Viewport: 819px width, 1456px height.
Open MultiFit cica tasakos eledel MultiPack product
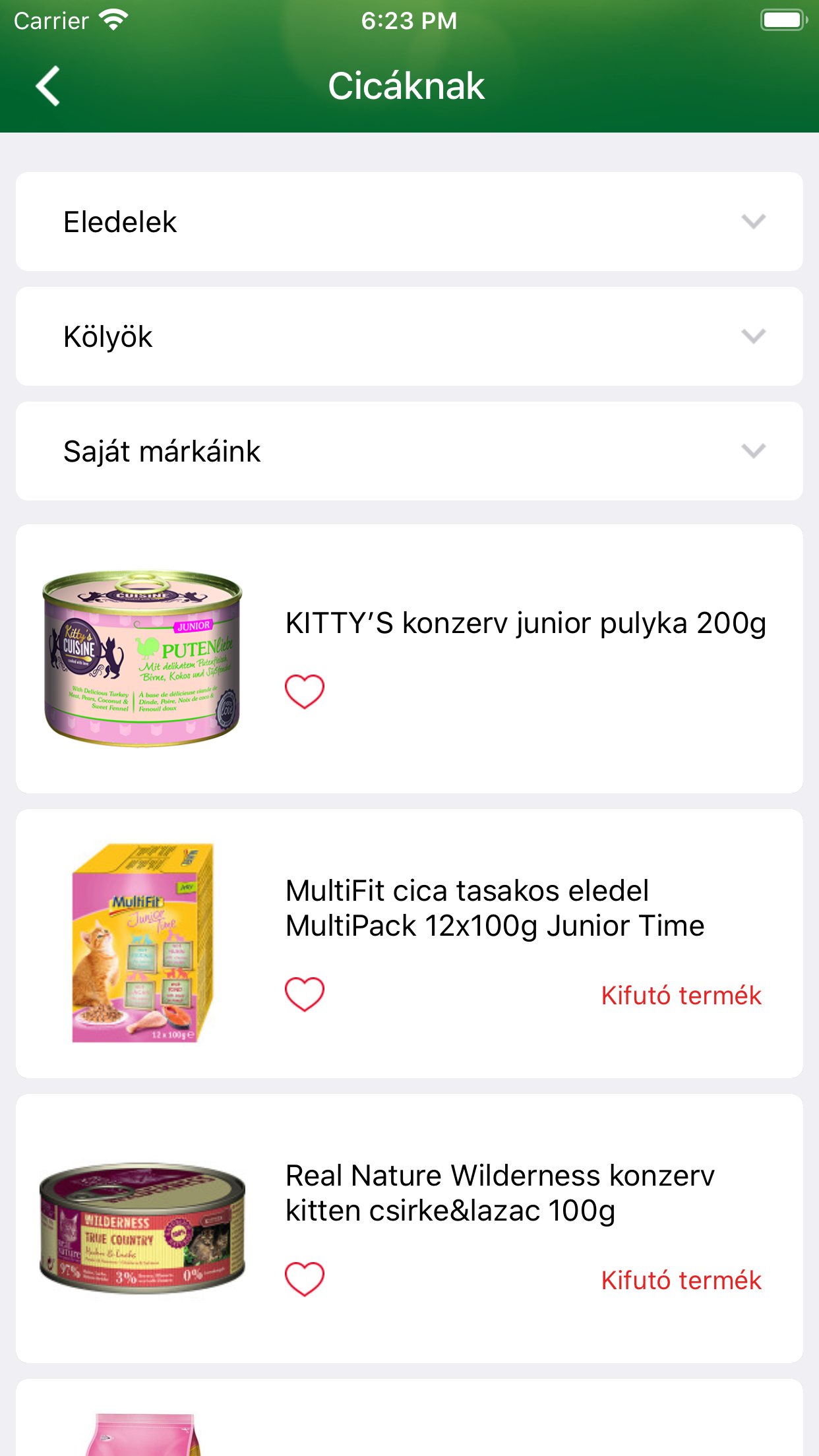(x=495, y=908)
